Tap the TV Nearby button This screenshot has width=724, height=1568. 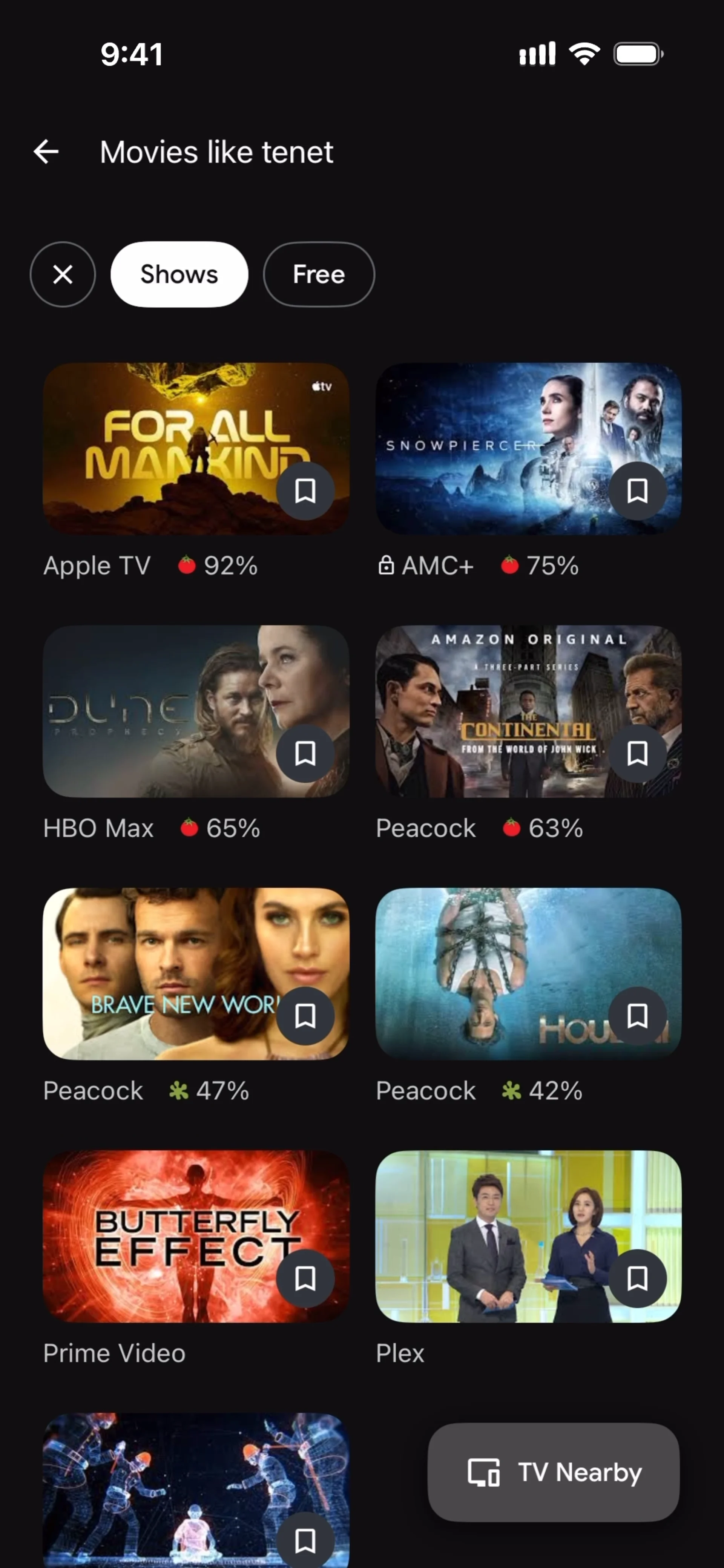(554, 1473)
